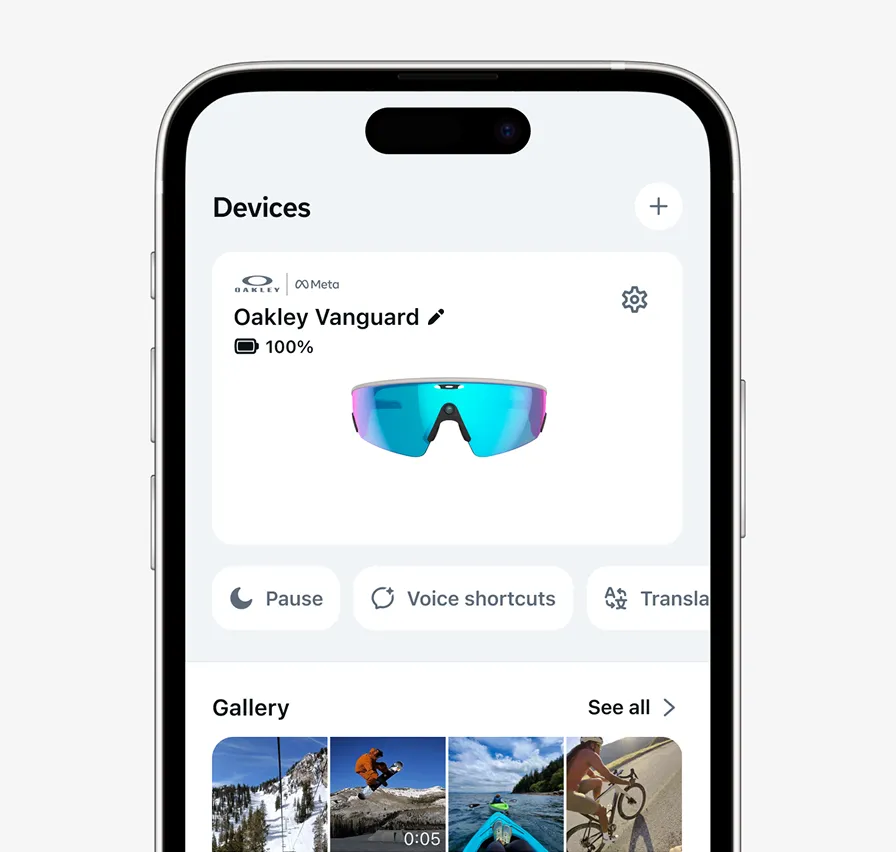Tap the Pause chip

[x=276, y=598]
